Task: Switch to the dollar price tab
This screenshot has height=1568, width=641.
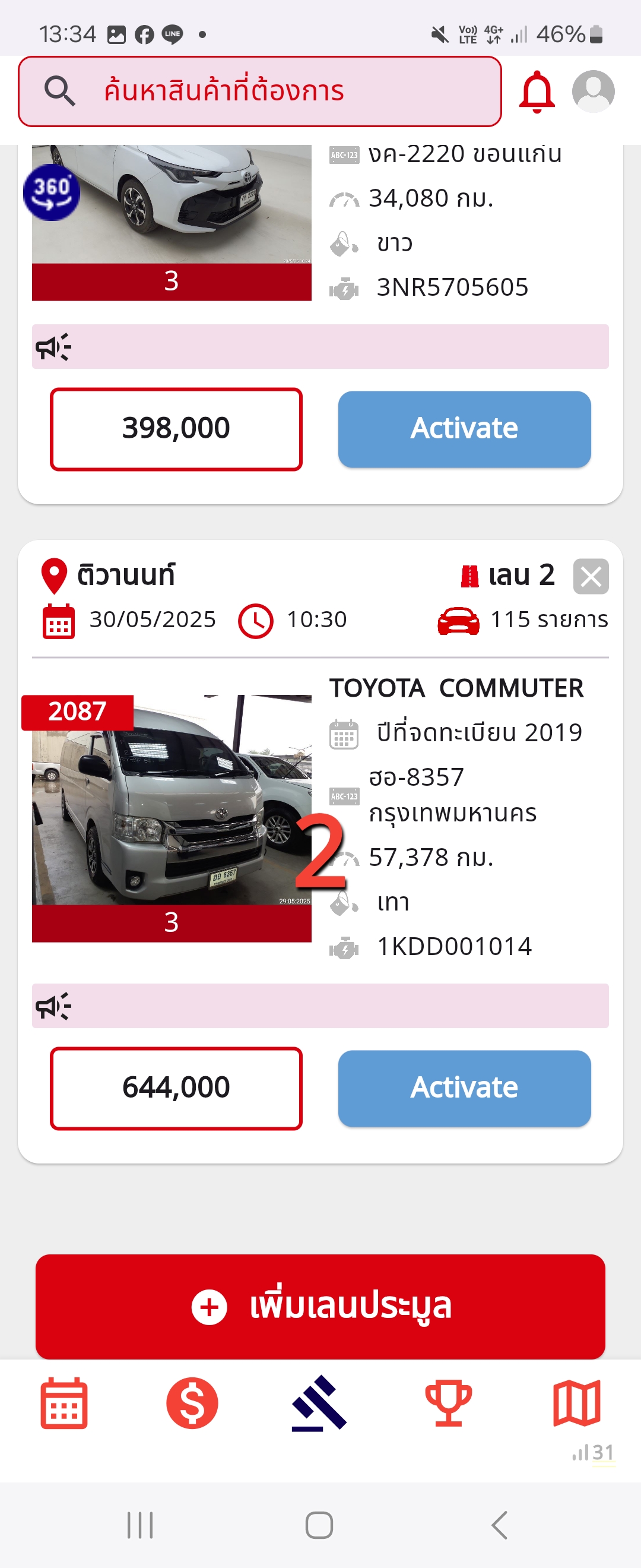Action: click(192, 1403)
